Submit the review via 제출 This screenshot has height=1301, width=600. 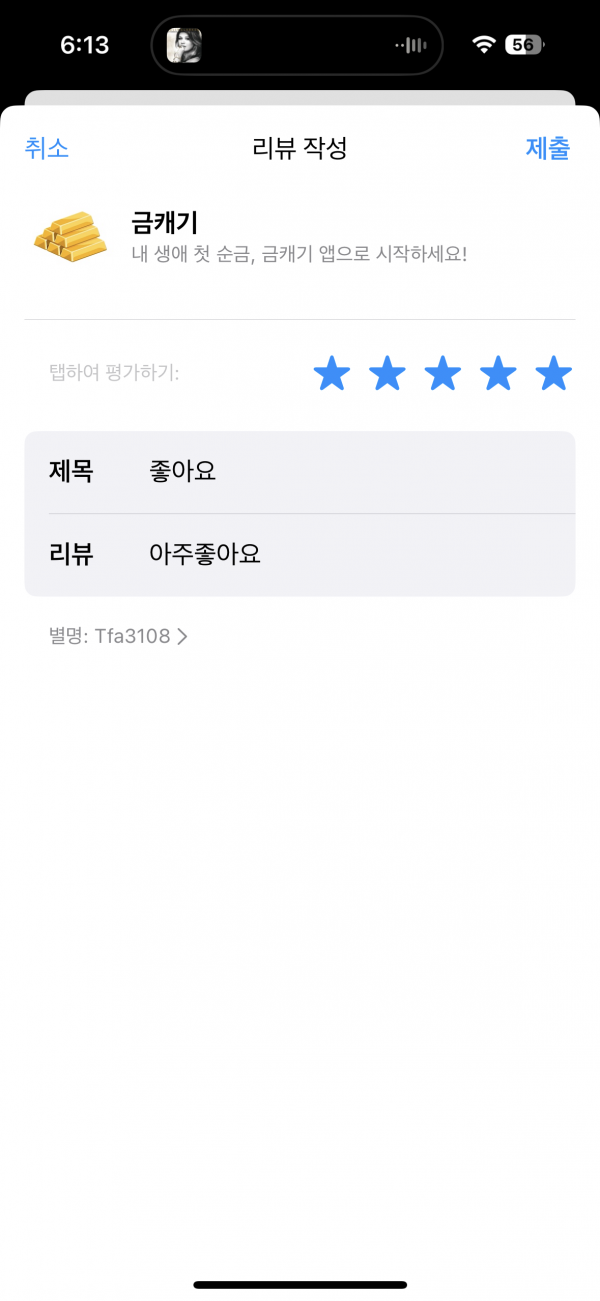[548, 149]
